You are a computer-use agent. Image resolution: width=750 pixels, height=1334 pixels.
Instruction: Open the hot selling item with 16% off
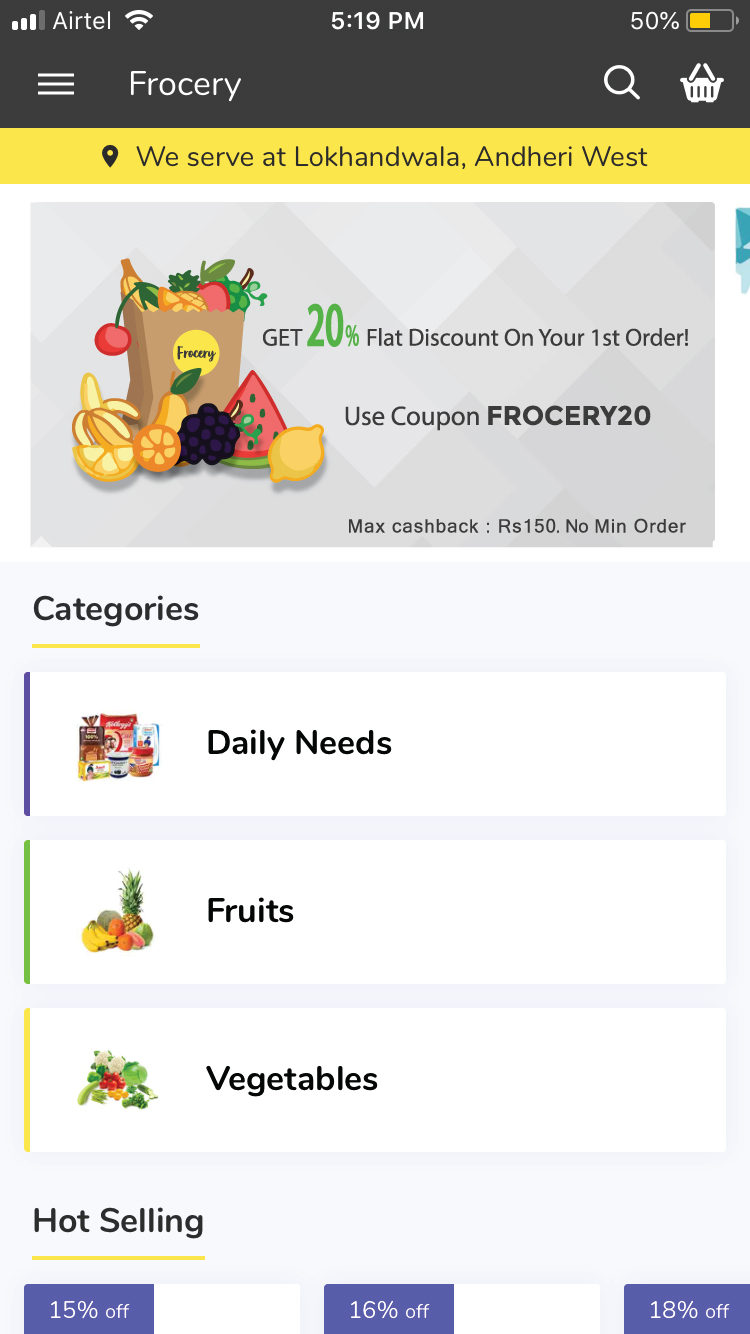coord(462,1309)
